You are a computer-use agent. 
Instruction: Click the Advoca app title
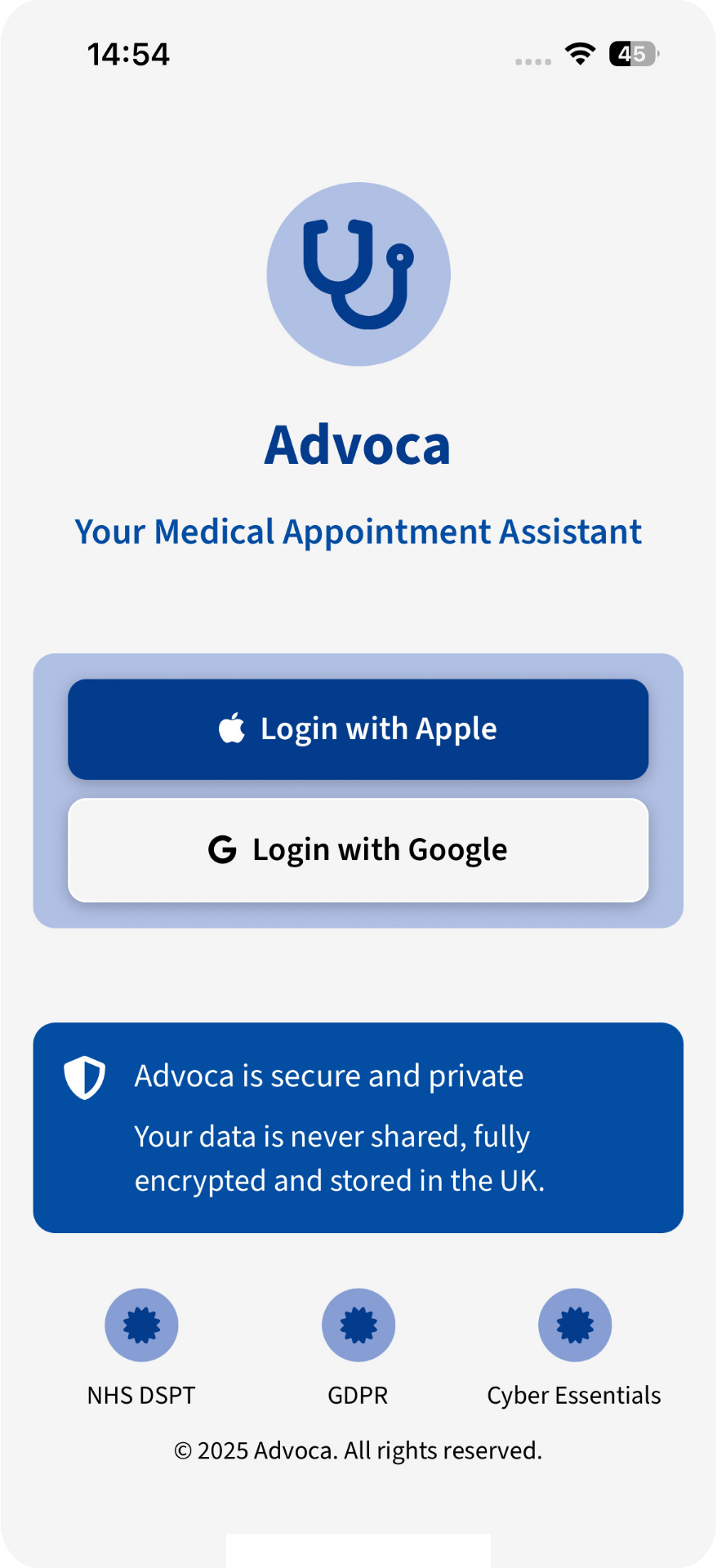tap(358, 445)
